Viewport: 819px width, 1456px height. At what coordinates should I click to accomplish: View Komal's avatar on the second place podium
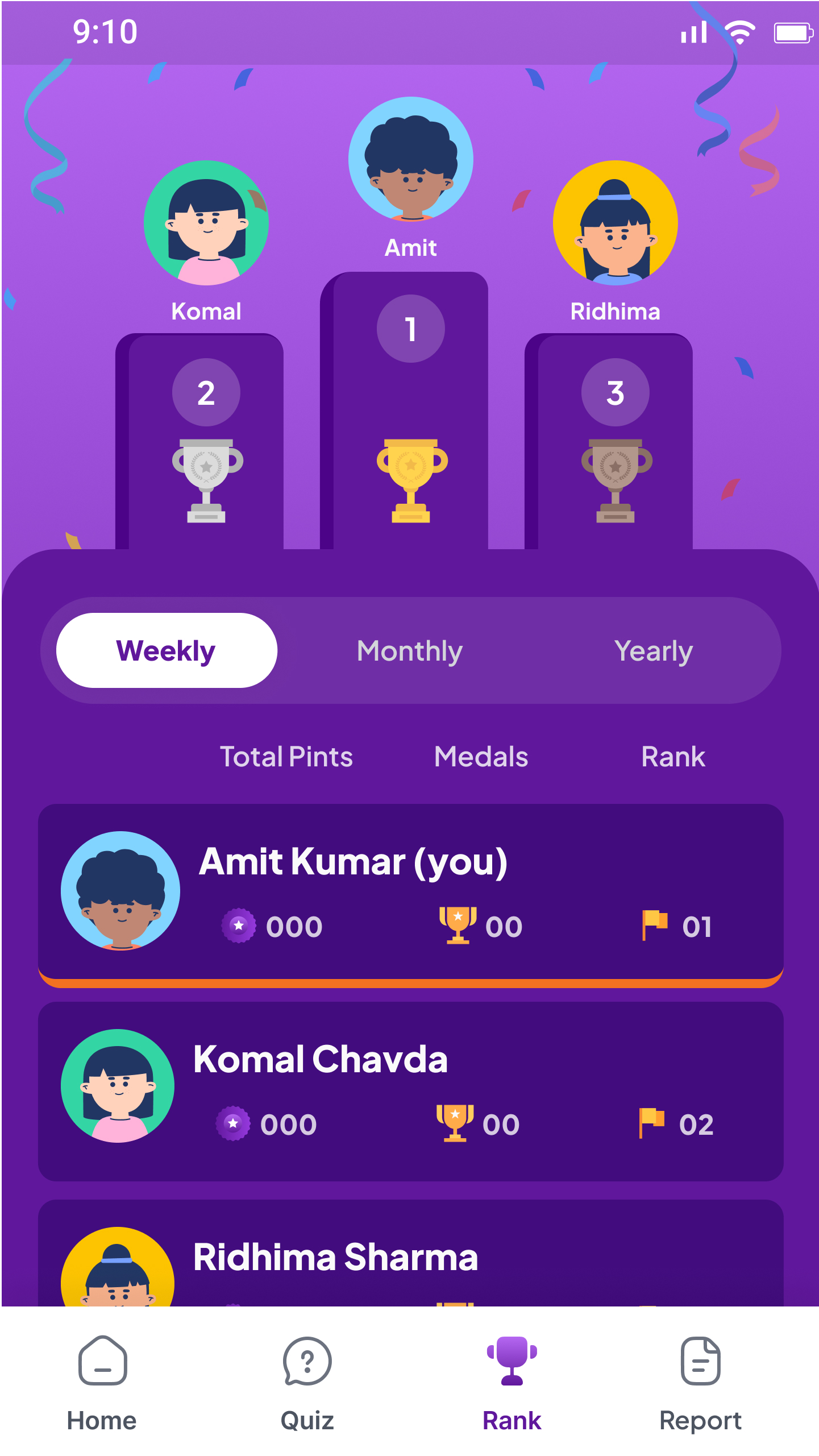[206, 223]
